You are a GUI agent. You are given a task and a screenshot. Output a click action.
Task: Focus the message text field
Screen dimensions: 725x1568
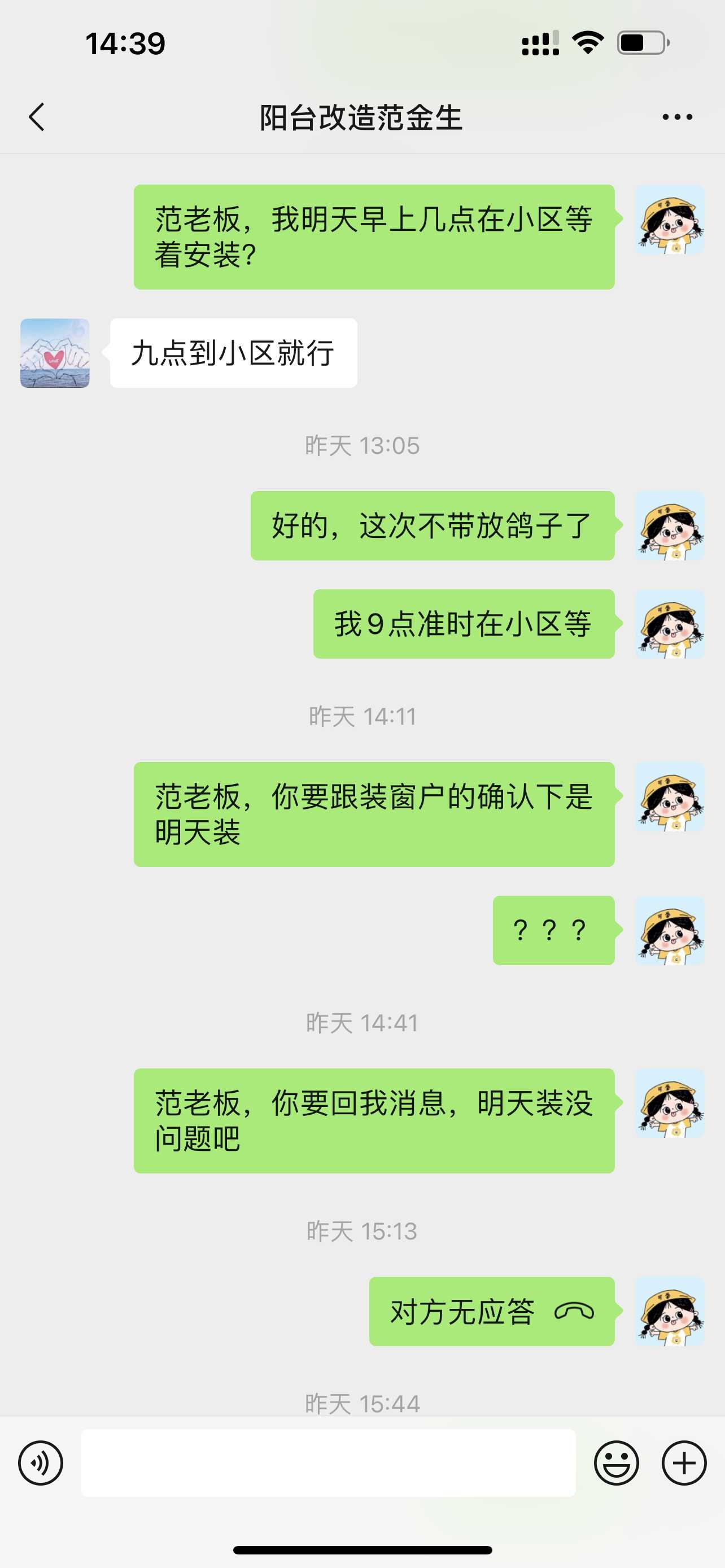328,1462
